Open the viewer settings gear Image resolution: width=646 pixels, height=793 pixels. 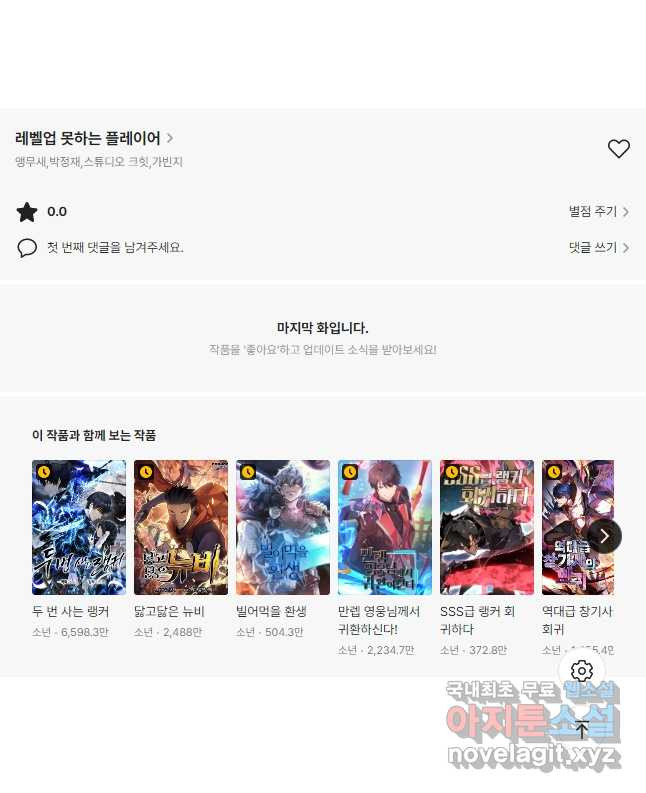582,671
